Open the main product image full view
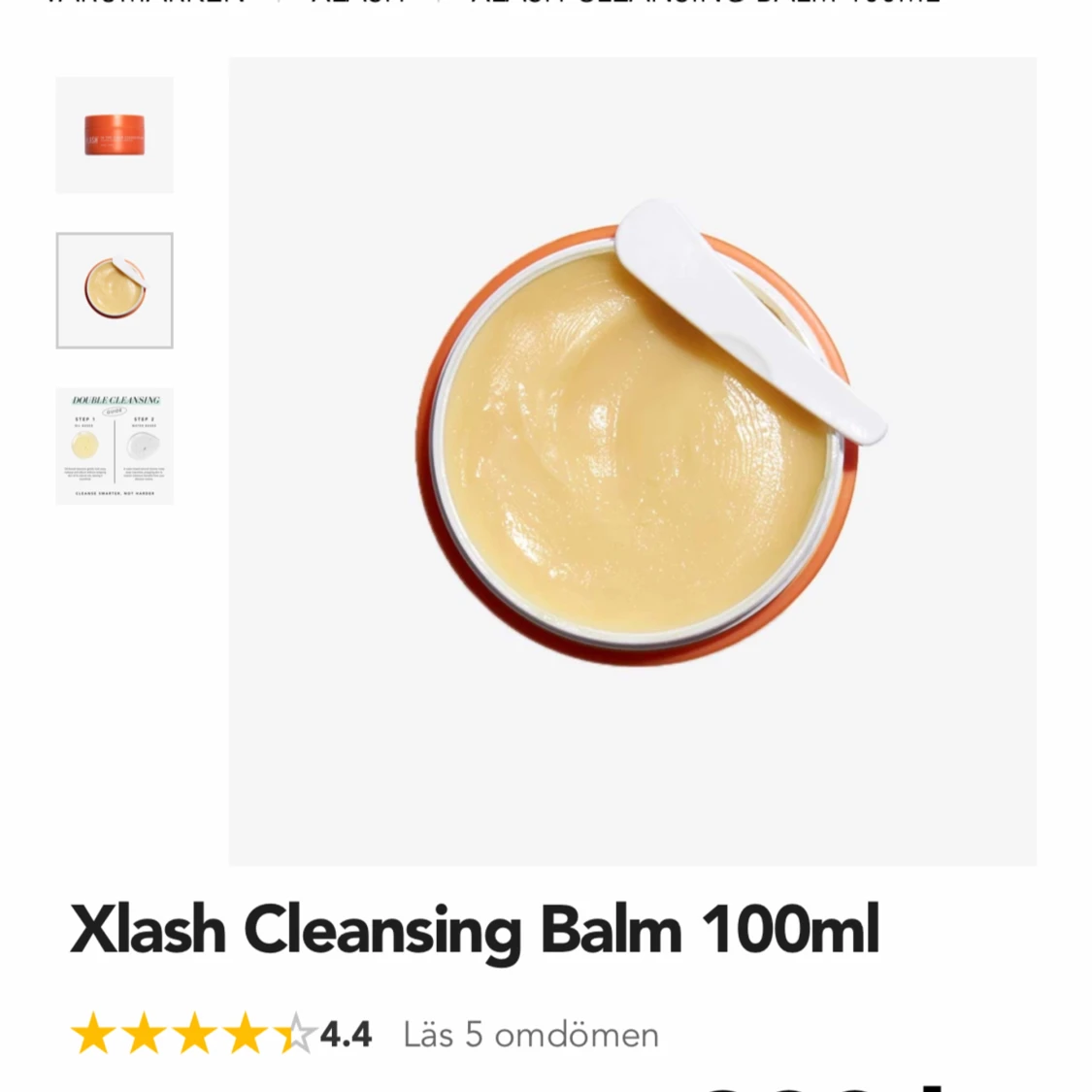 (x=632, y=461)
